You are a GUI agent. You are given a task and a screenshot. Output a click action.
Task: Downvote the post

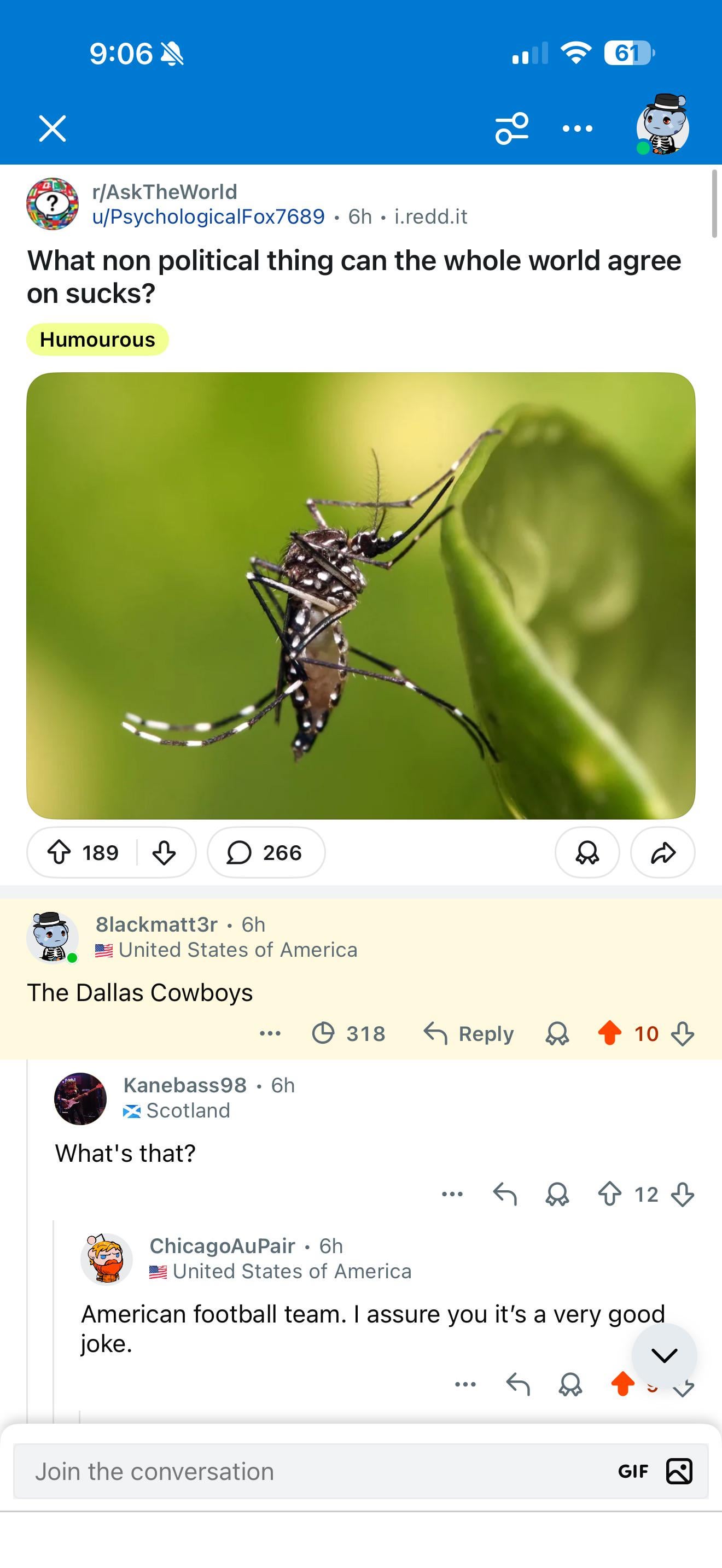point(164,852)
